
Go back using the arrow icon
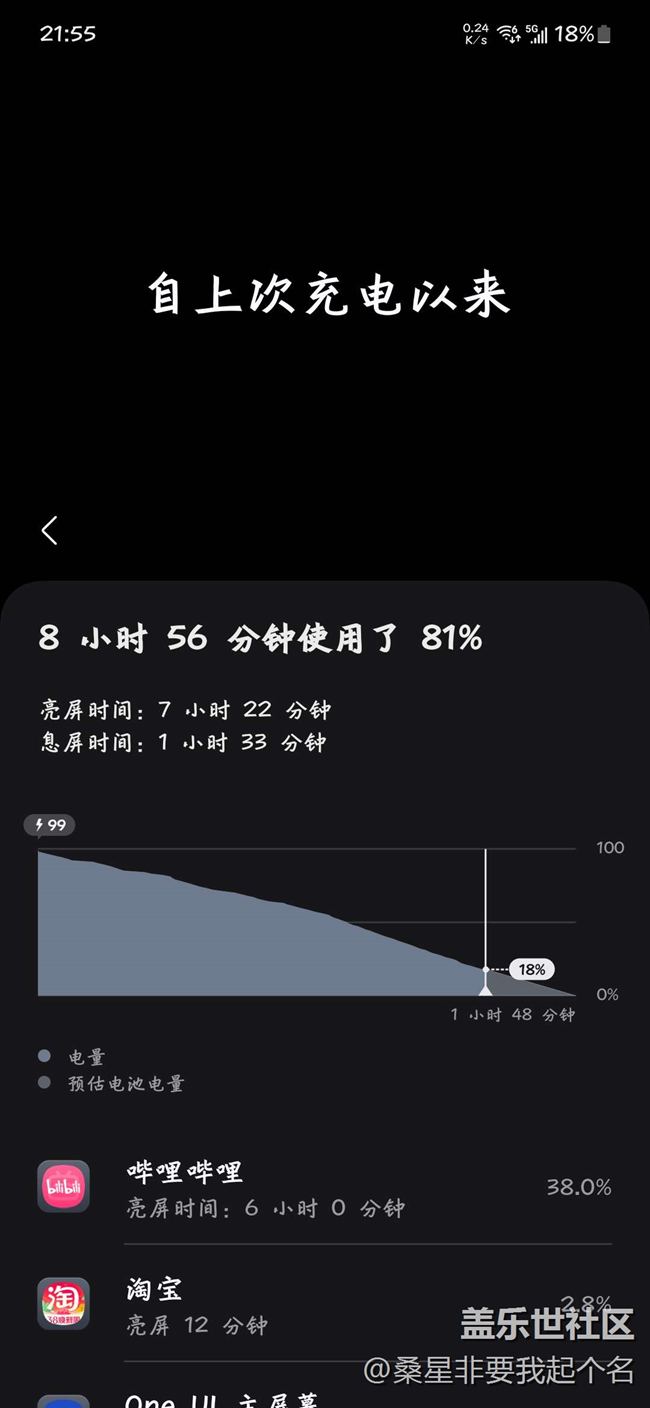click(49, 530)
